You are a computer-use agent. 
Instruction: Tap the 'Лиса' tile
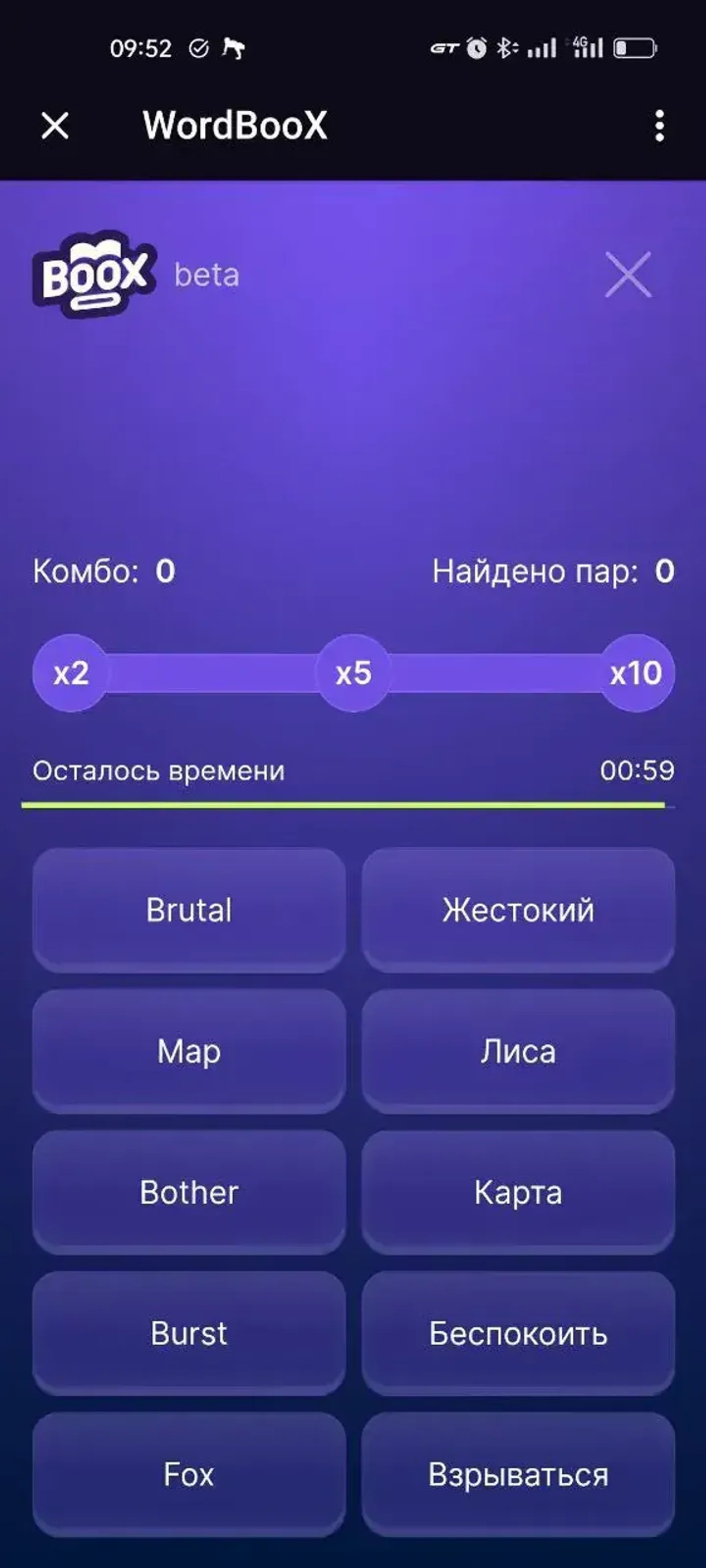tap(518, 1051)
